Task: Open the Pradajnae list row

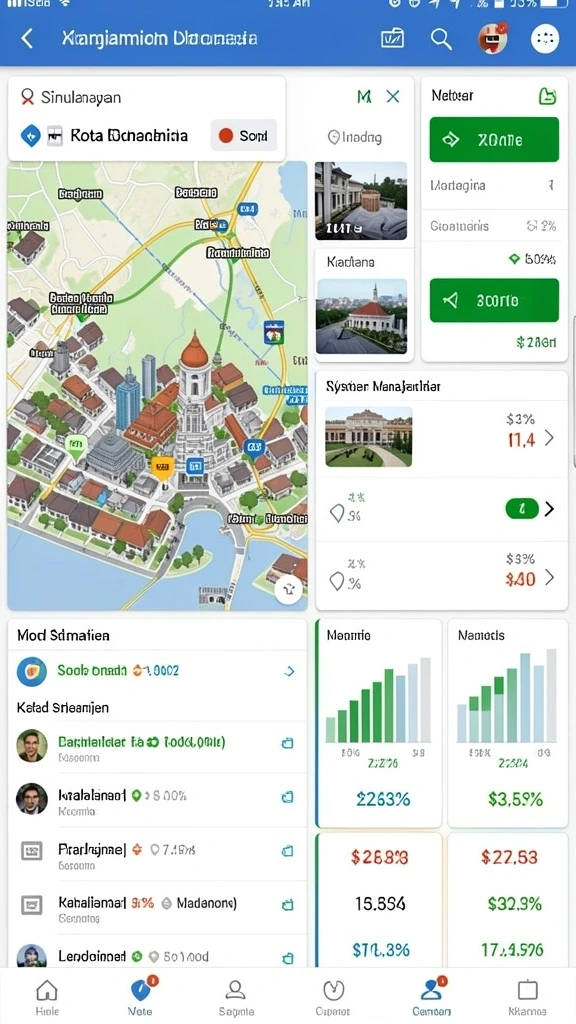Action: pos(157,854)
